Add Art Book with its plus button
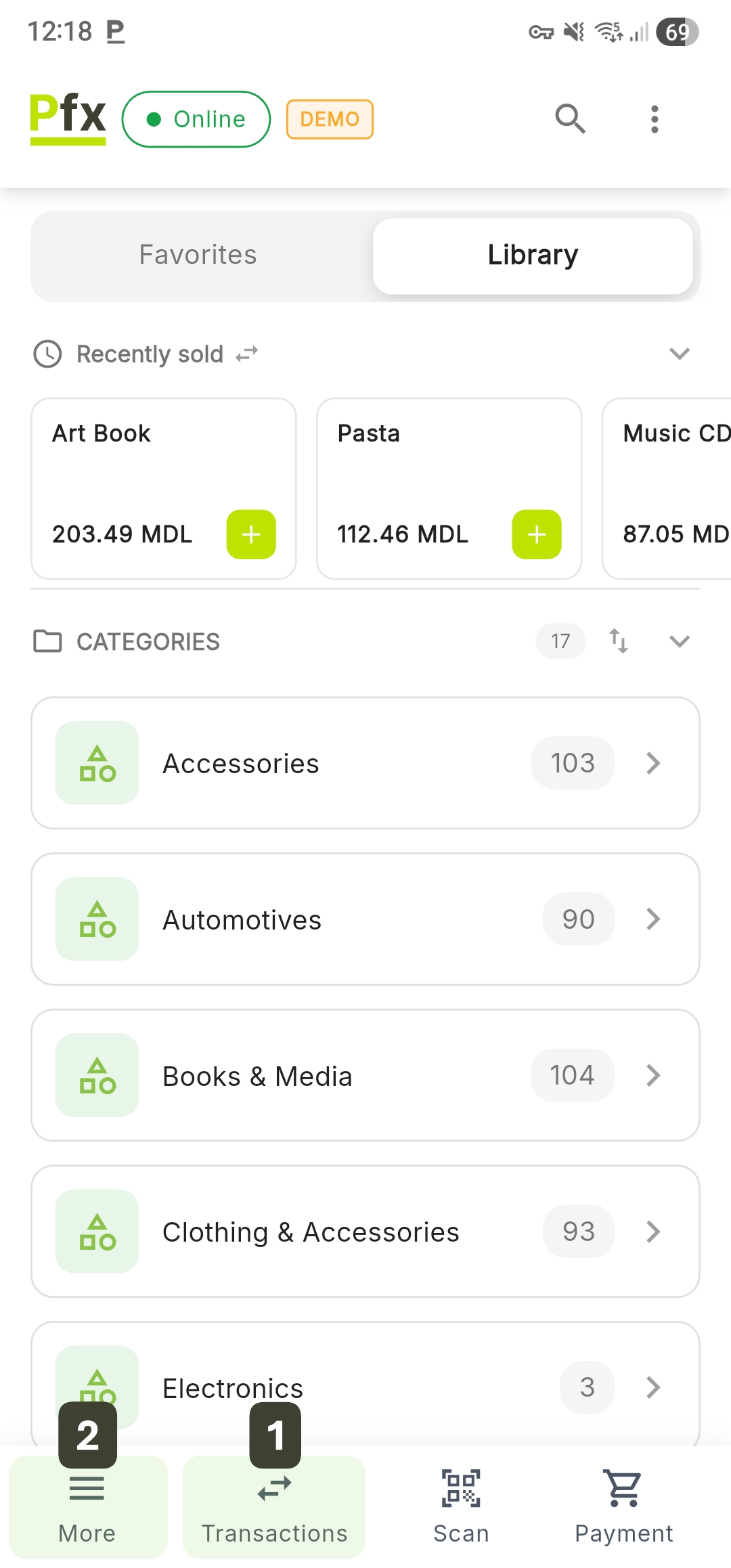Image resolution: width=731 pixels, height=1568 pixels. click(x=251, y=534)
